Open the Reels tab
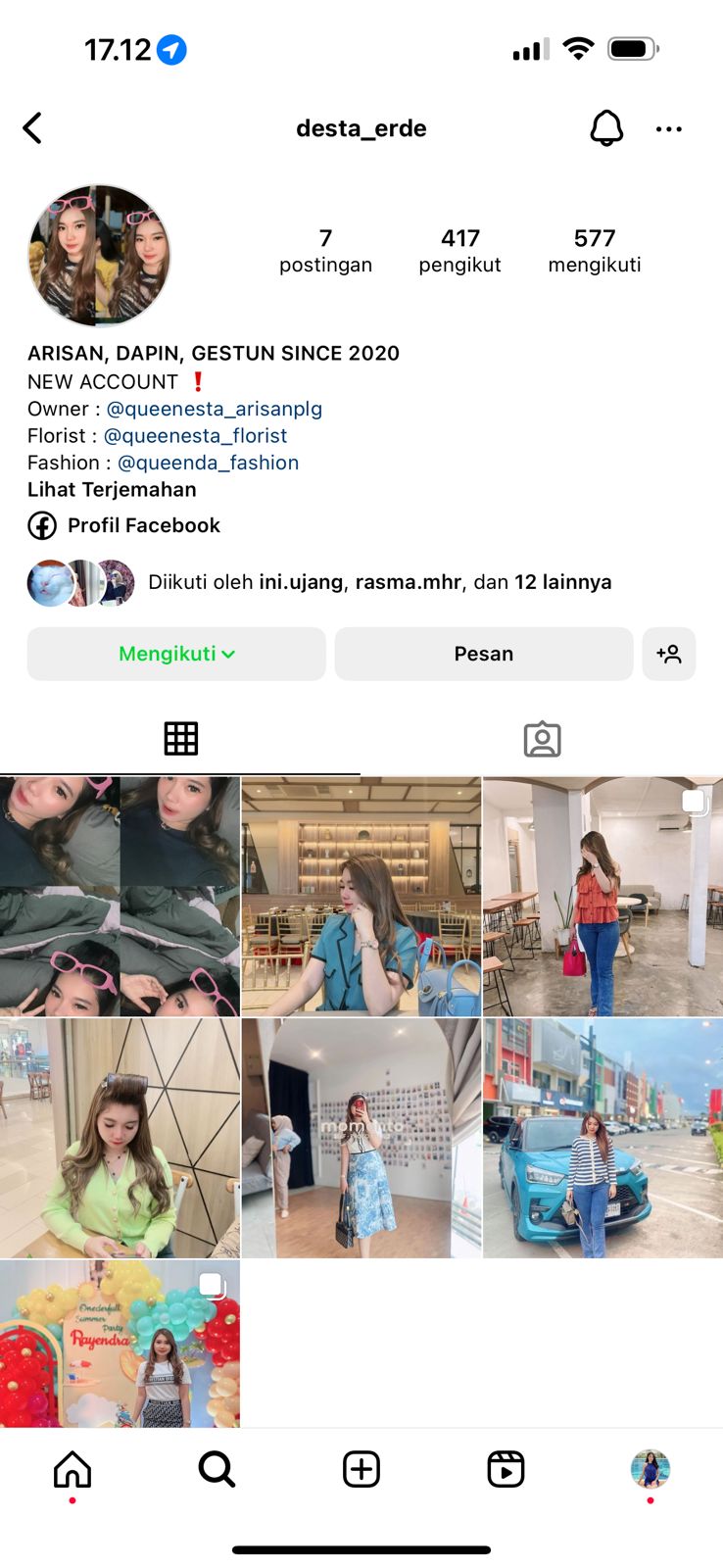The width and height of the screenshot is (723, 1568). click(506, 1469)
